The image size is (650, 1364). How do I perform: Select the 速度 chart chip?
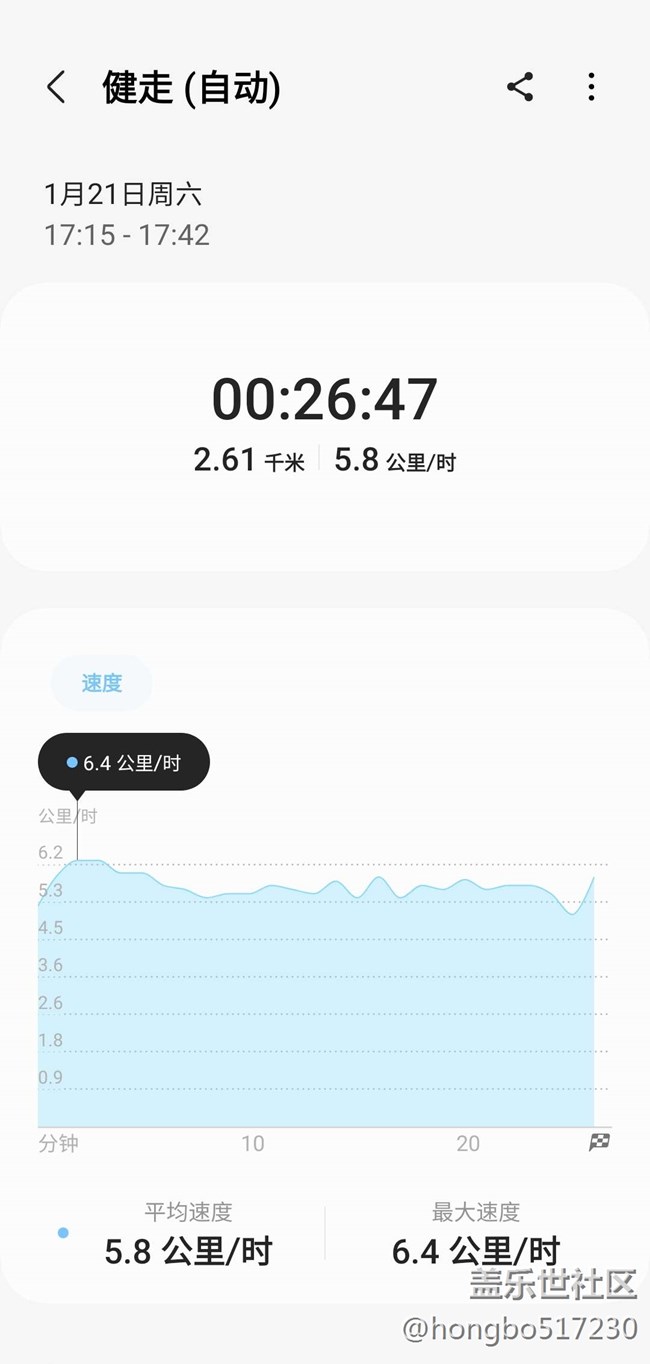101,683
